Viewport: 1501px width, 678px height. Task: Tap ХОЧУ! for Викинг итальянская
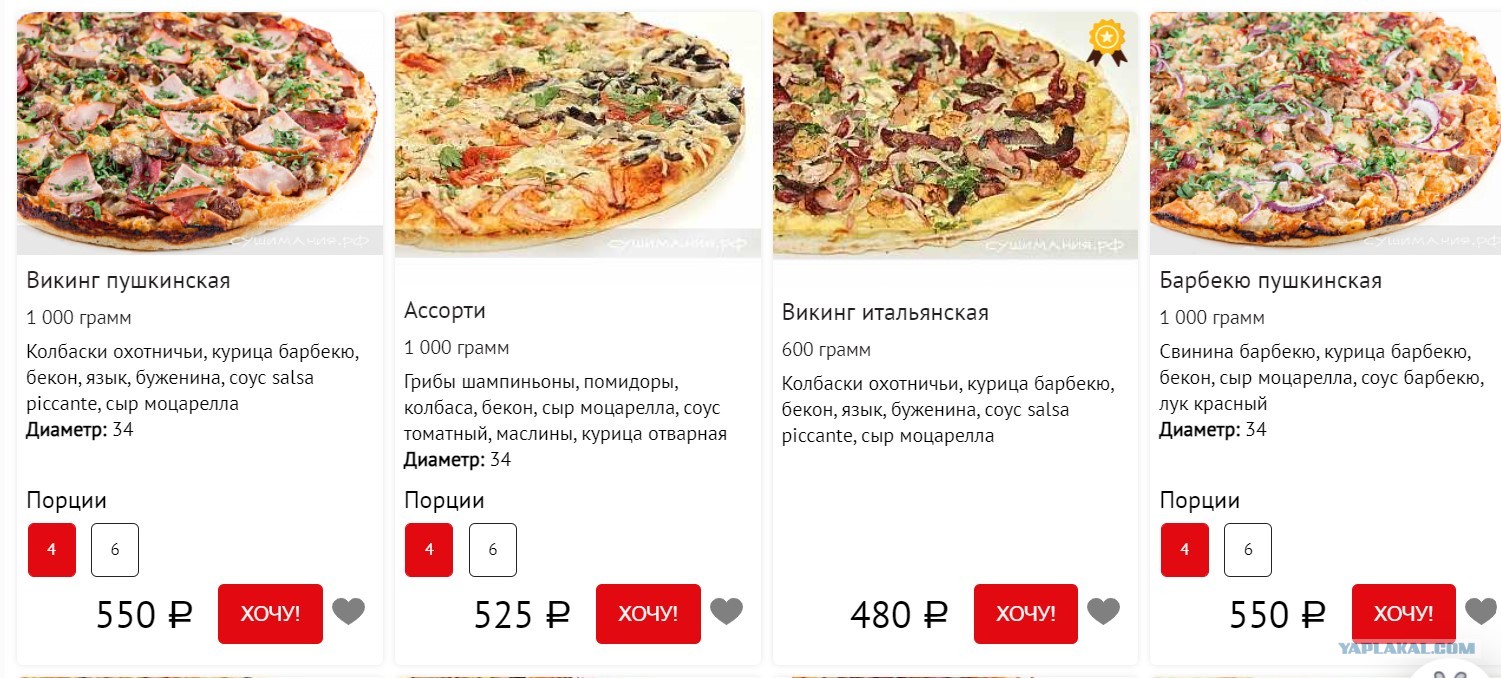click(x=1025, y=613)
